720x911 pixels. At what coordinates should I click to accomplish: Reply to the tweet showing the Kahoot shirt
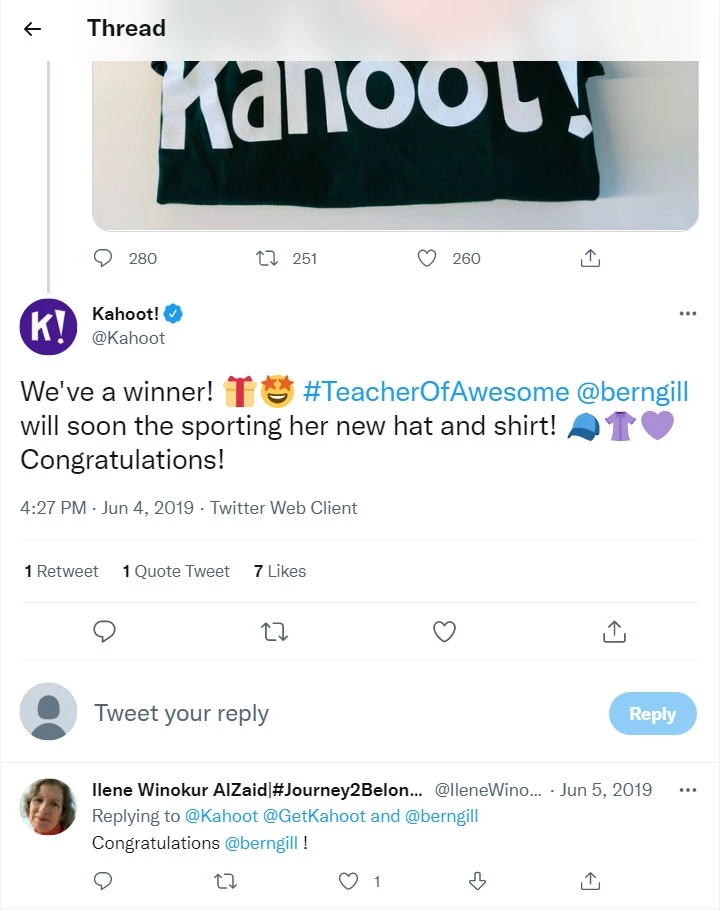(x=103, y=258)
